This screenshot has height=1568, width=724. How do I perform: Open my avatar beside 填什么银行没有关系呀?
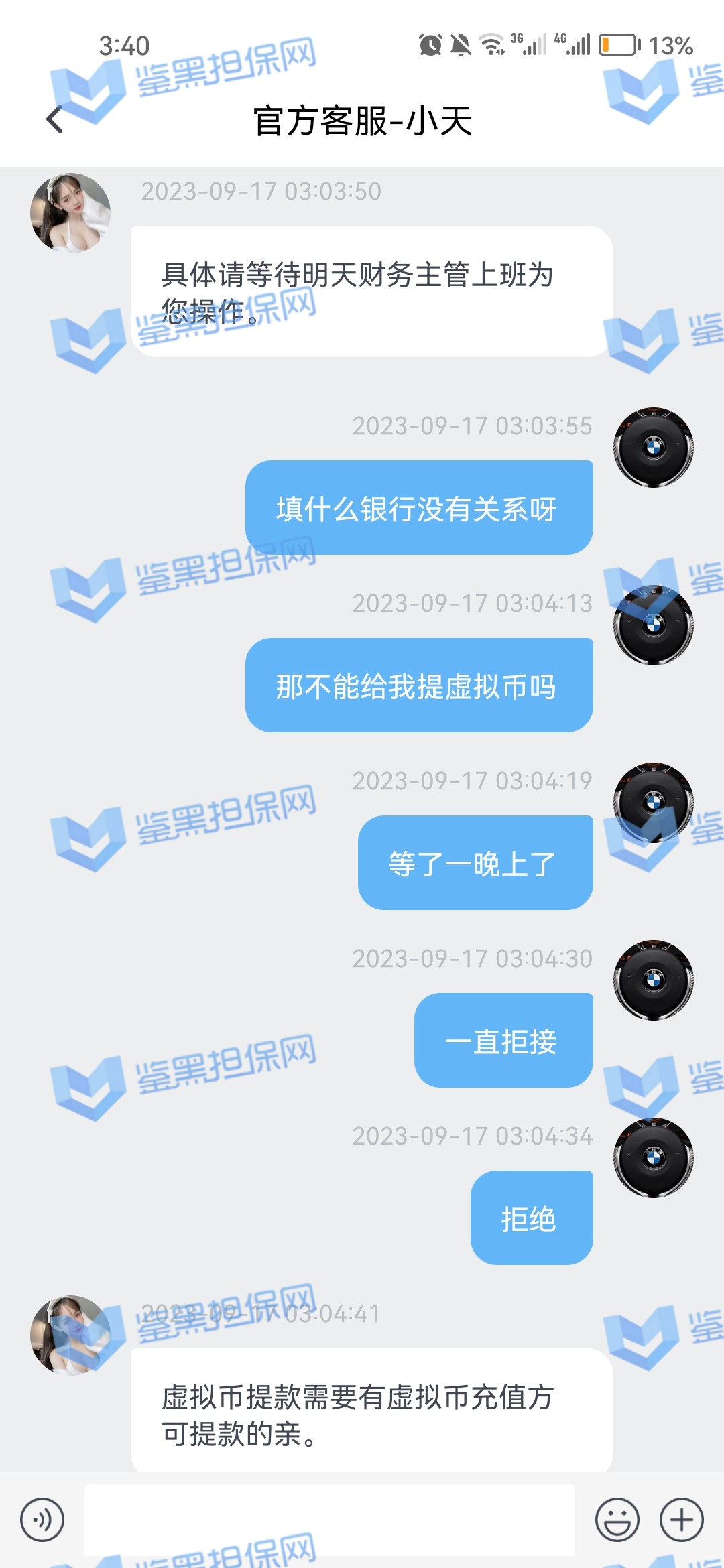[x=654, y=447]
